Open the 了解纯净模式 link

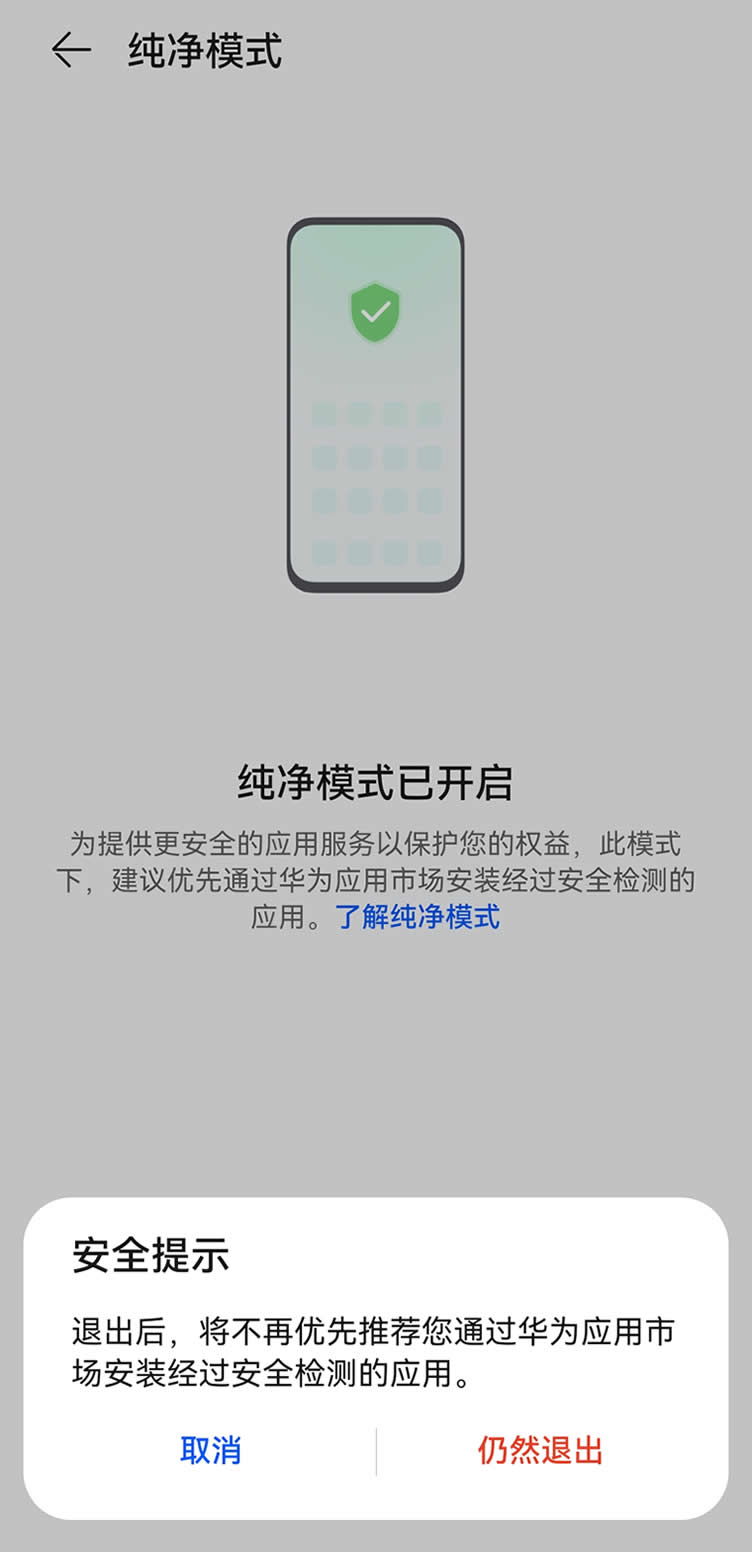[x=417, y=916]
